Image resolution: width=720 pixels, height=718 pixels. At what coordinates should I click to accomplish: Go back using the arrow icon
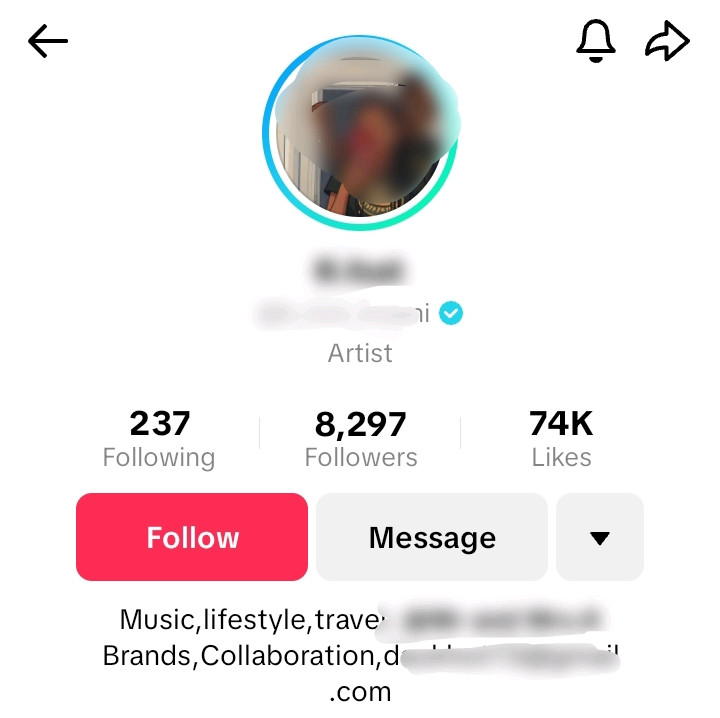point(48,42)
